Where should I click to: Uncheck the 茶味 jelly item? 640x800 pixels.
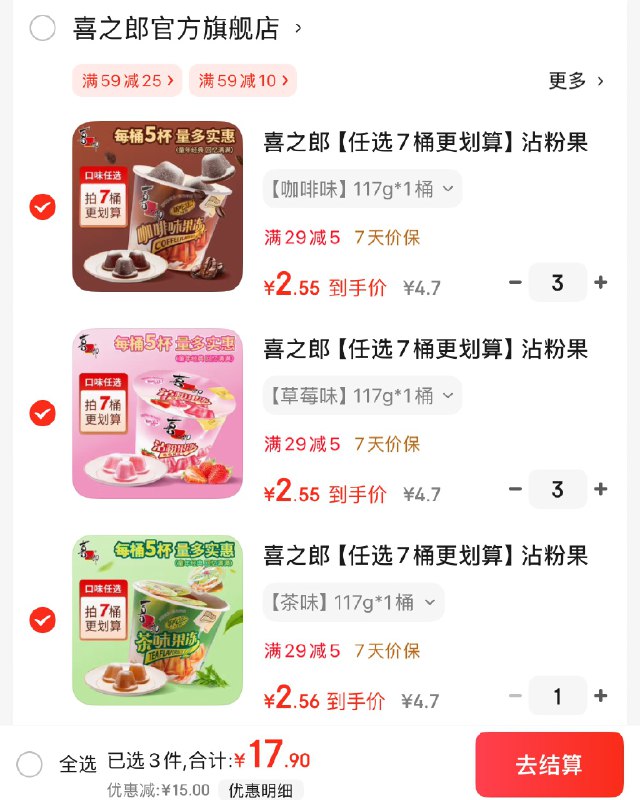point(42,620)
